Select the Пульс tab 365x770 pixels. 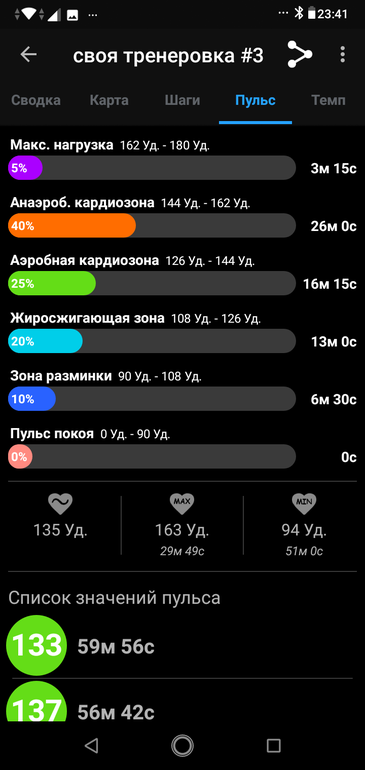[255, 101]
